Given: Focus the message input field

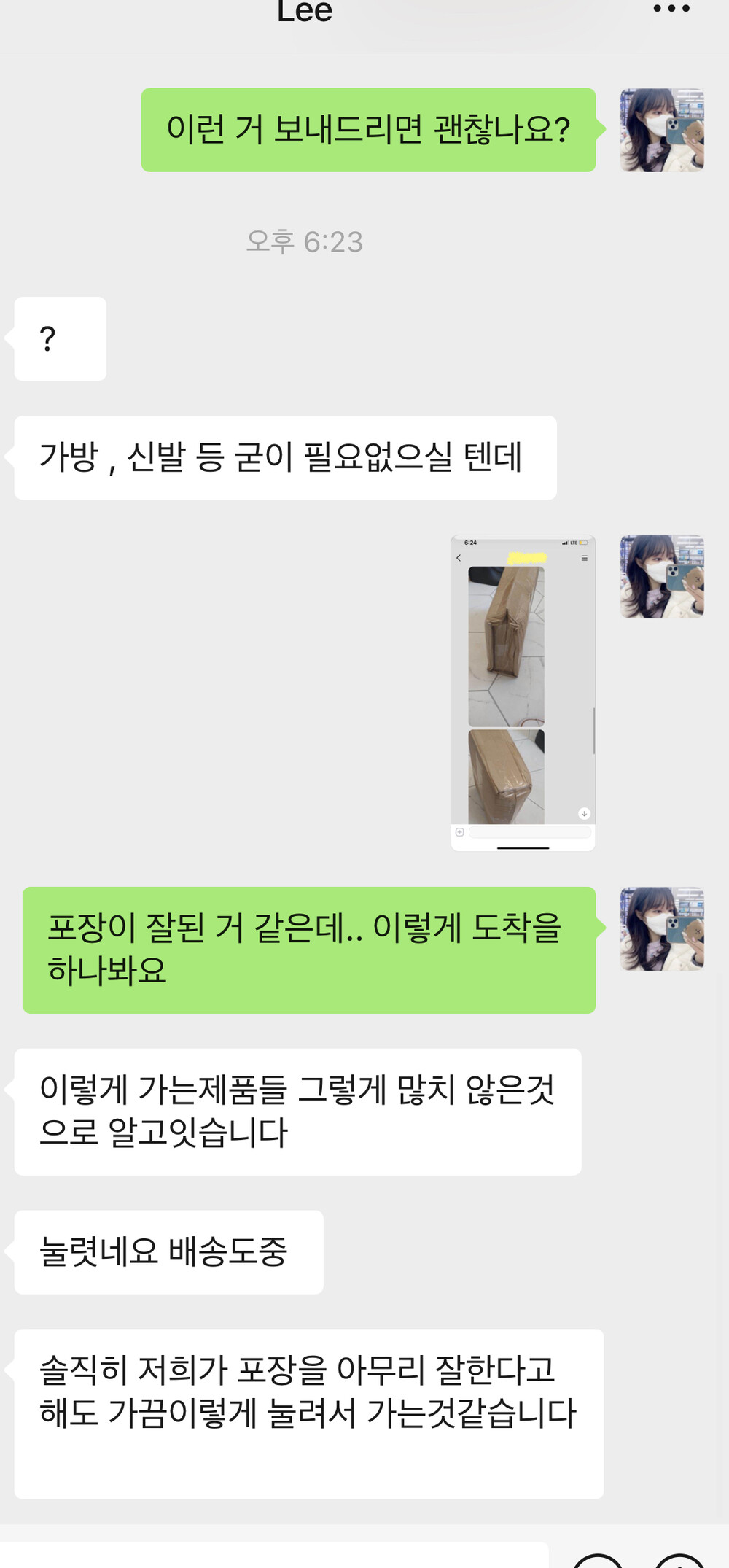Looking at the screenshot, I should pyautogui.click(x=273, y=1555).
